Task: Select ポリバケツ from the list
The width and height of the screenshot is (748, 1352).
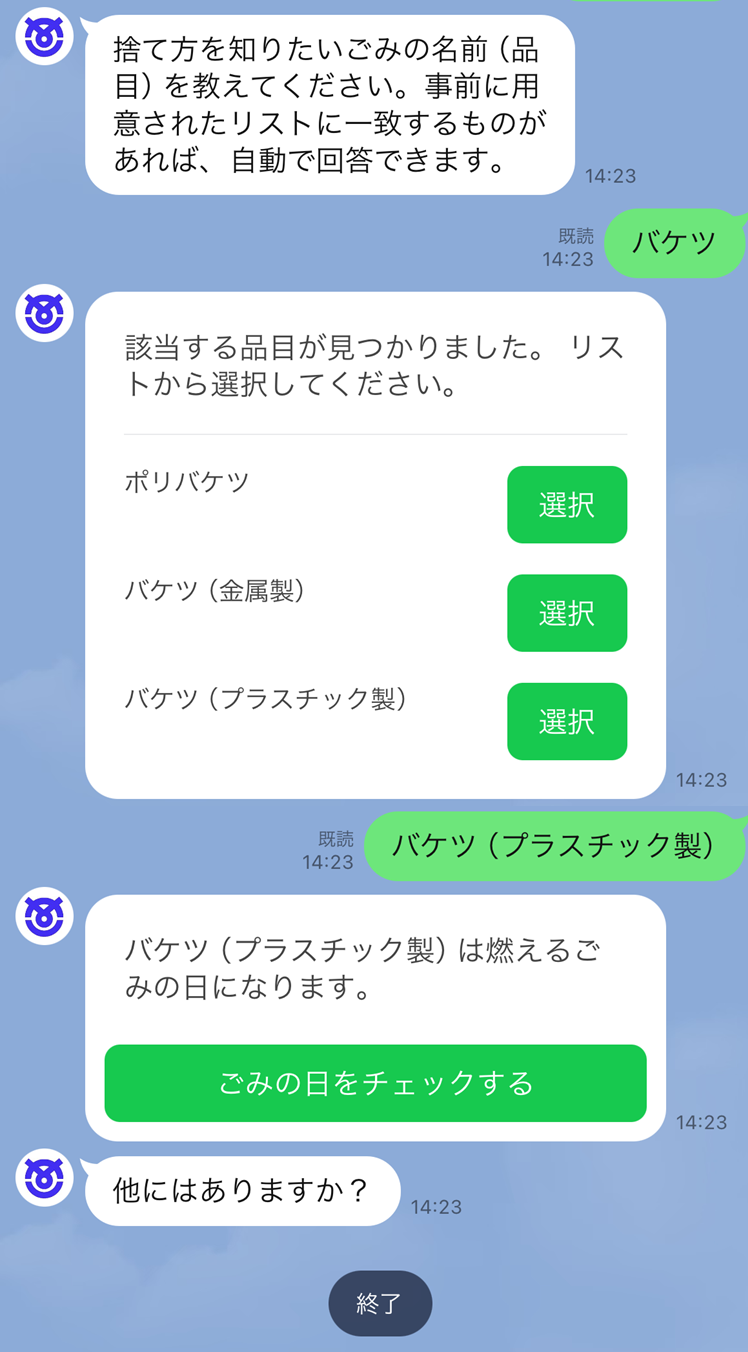Action: (x=567, y=505)
